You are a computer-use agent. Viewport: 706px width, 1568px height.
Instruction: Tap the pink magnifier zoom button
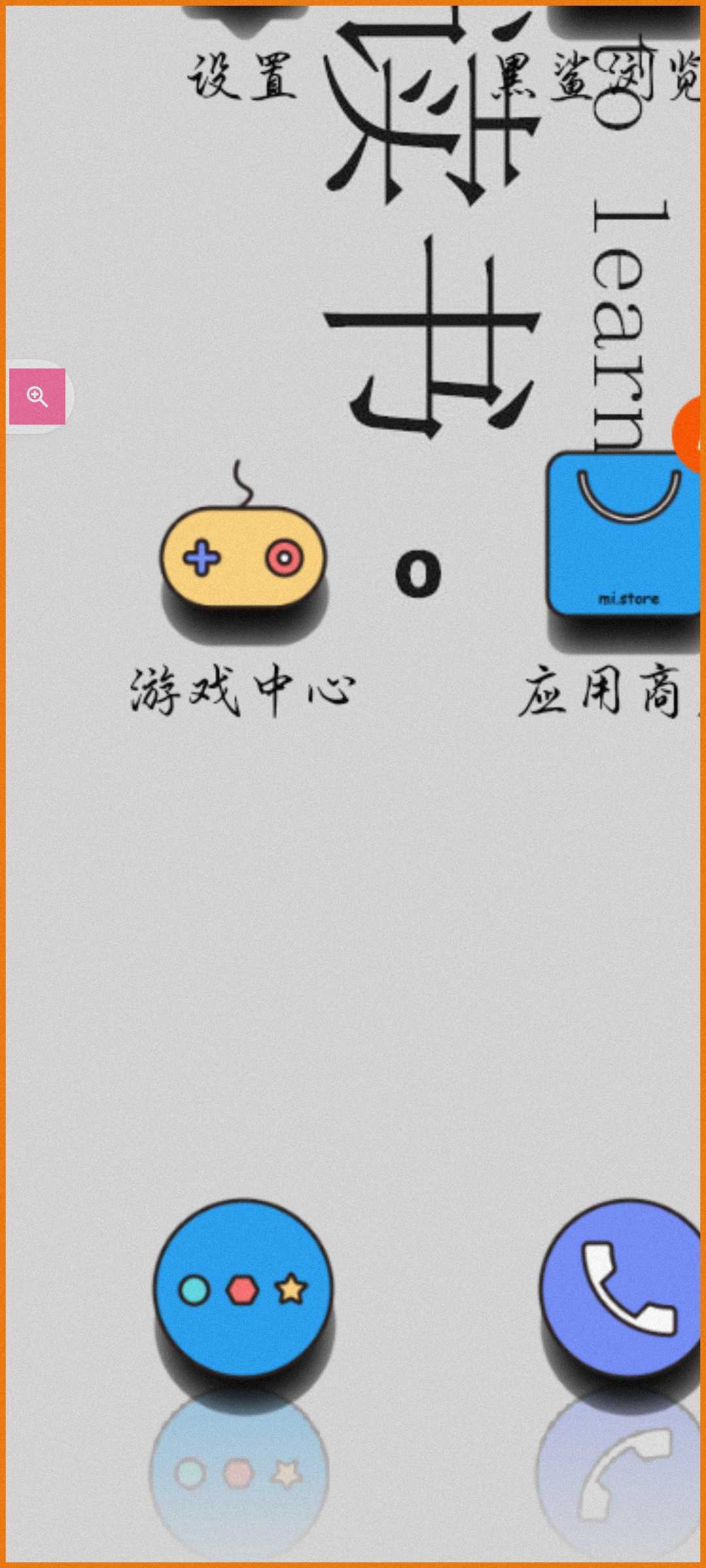[x=37, y=397]
